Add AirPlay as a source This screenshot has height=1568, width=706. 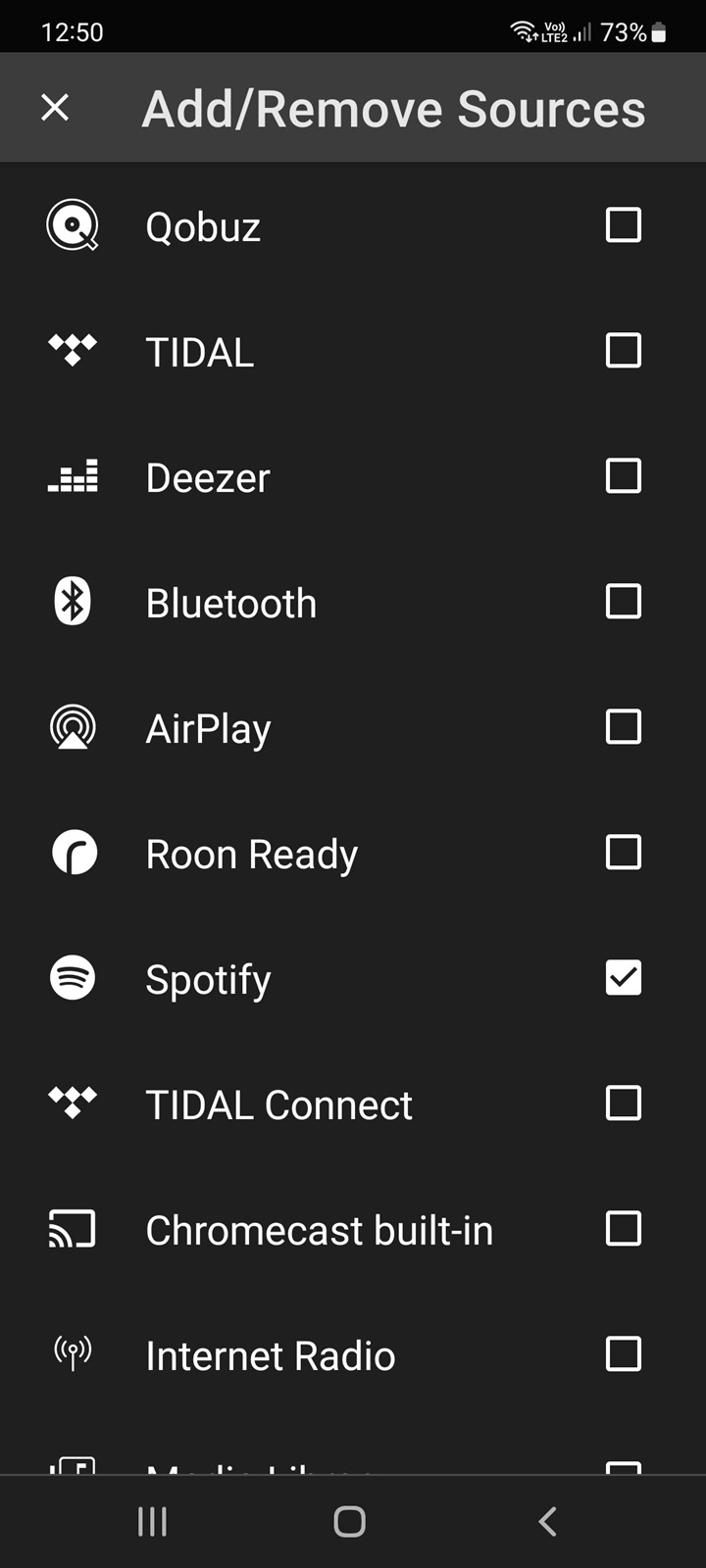click(x=624, y=727)
